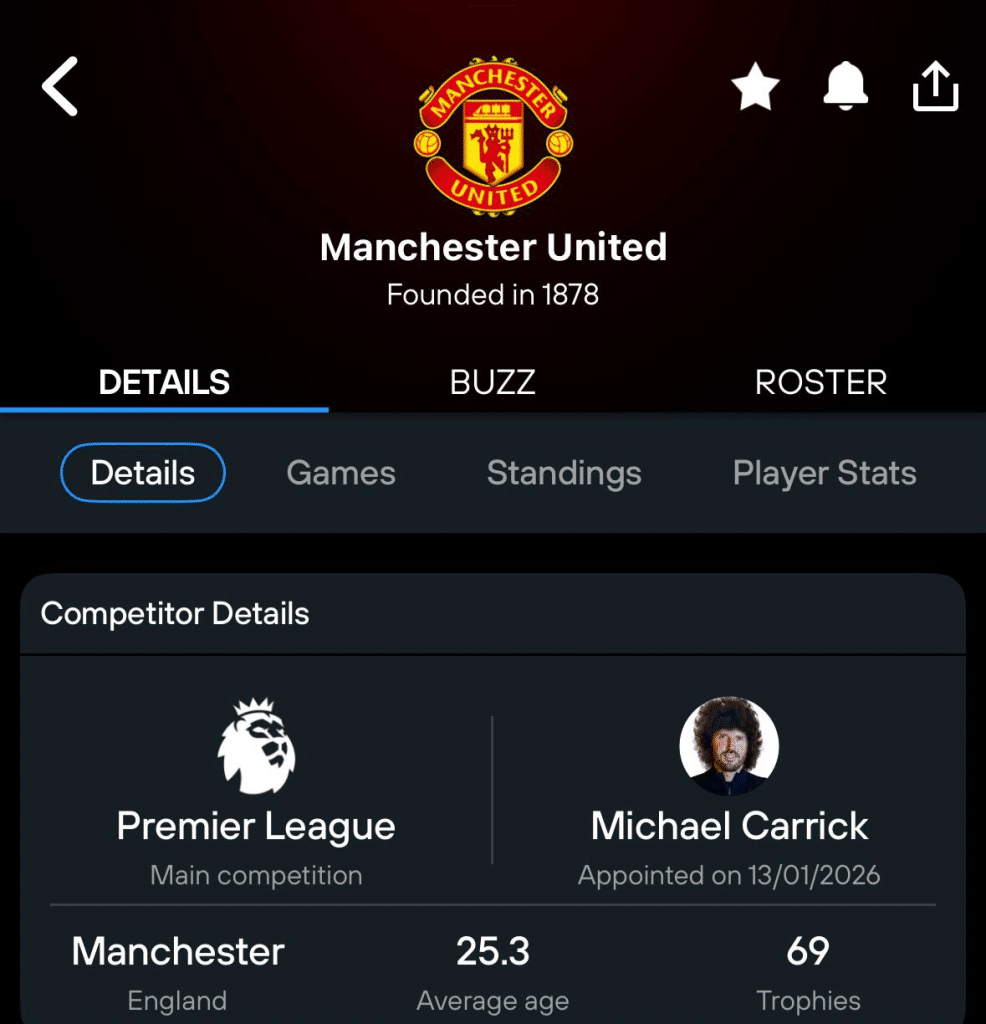This screenshot has height=1024, width=986.
Task: Click Michael Carrick's name
Action: pos(729,826)
